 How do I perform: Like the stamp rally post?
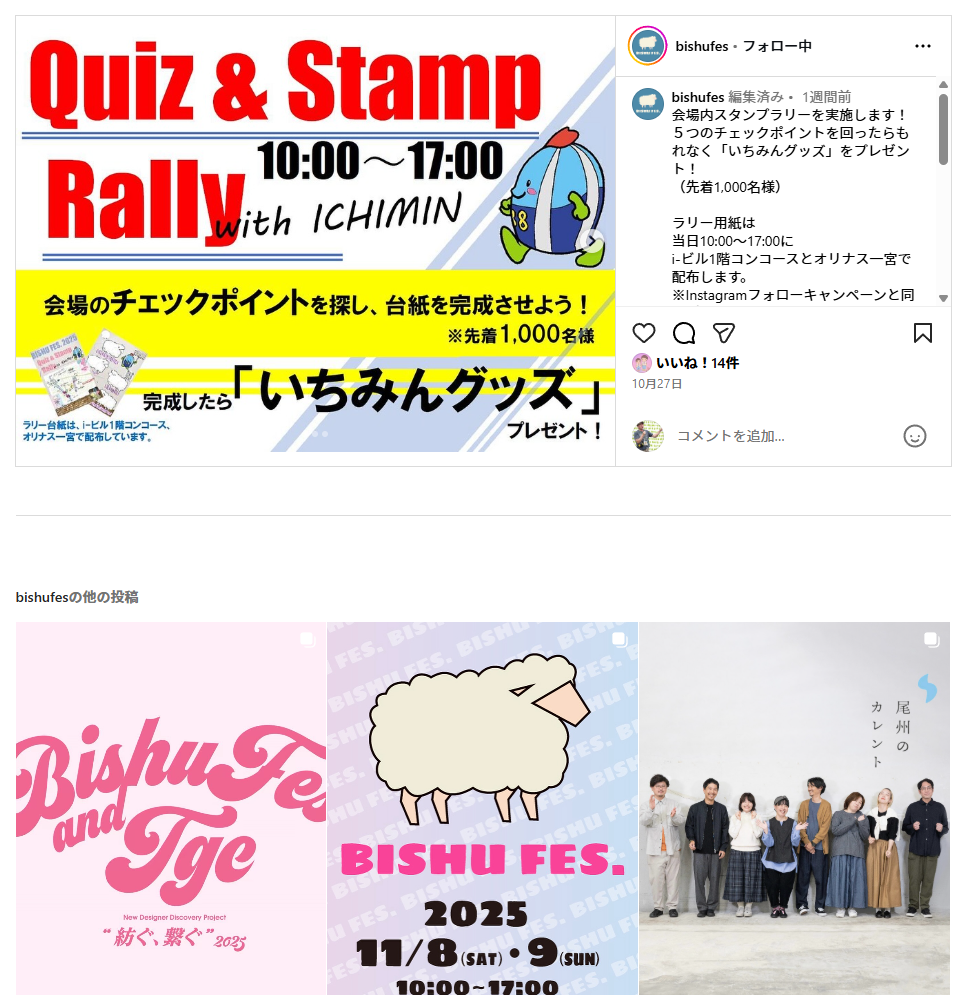coord(644,333)
